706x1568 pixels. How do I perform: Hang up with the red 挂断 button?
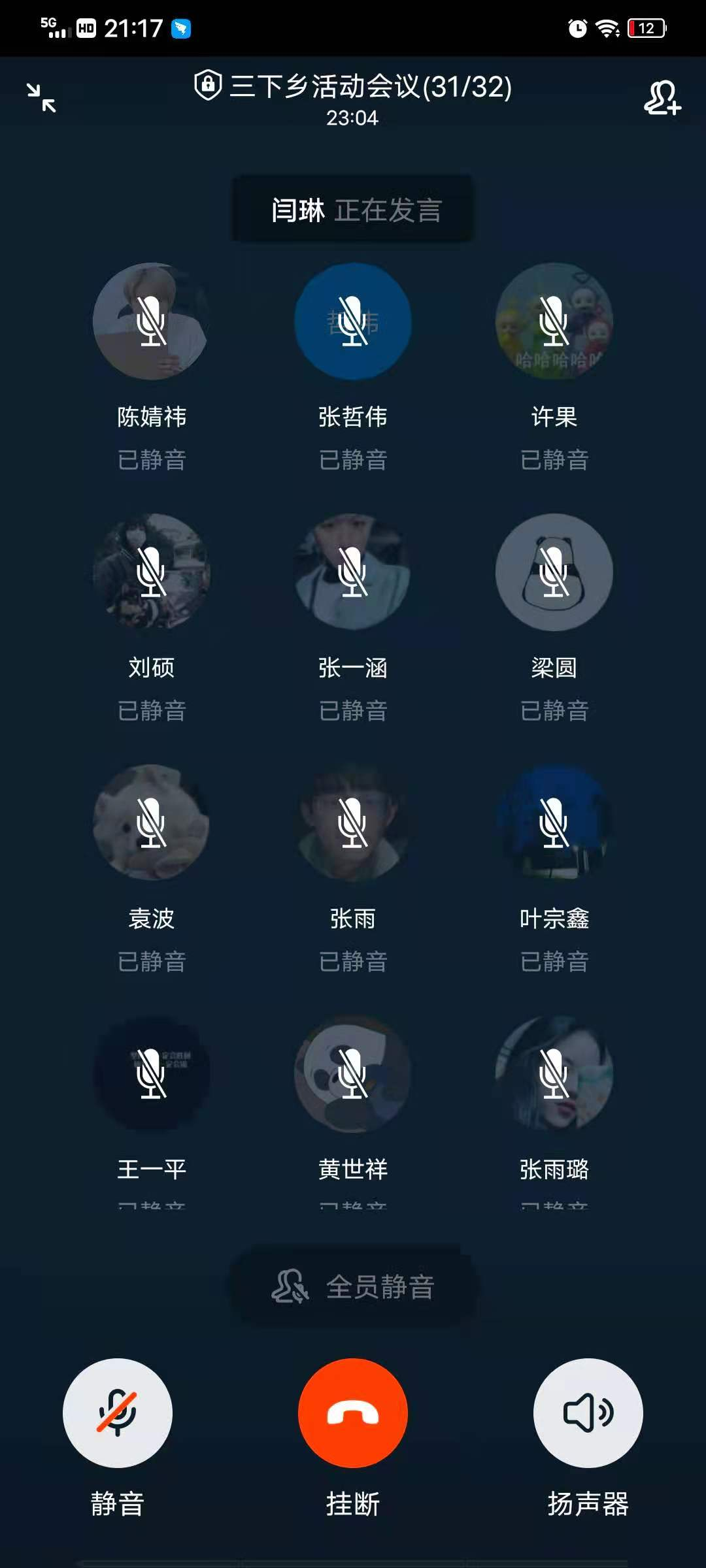pyautogui.click(x=353, y=1413)
